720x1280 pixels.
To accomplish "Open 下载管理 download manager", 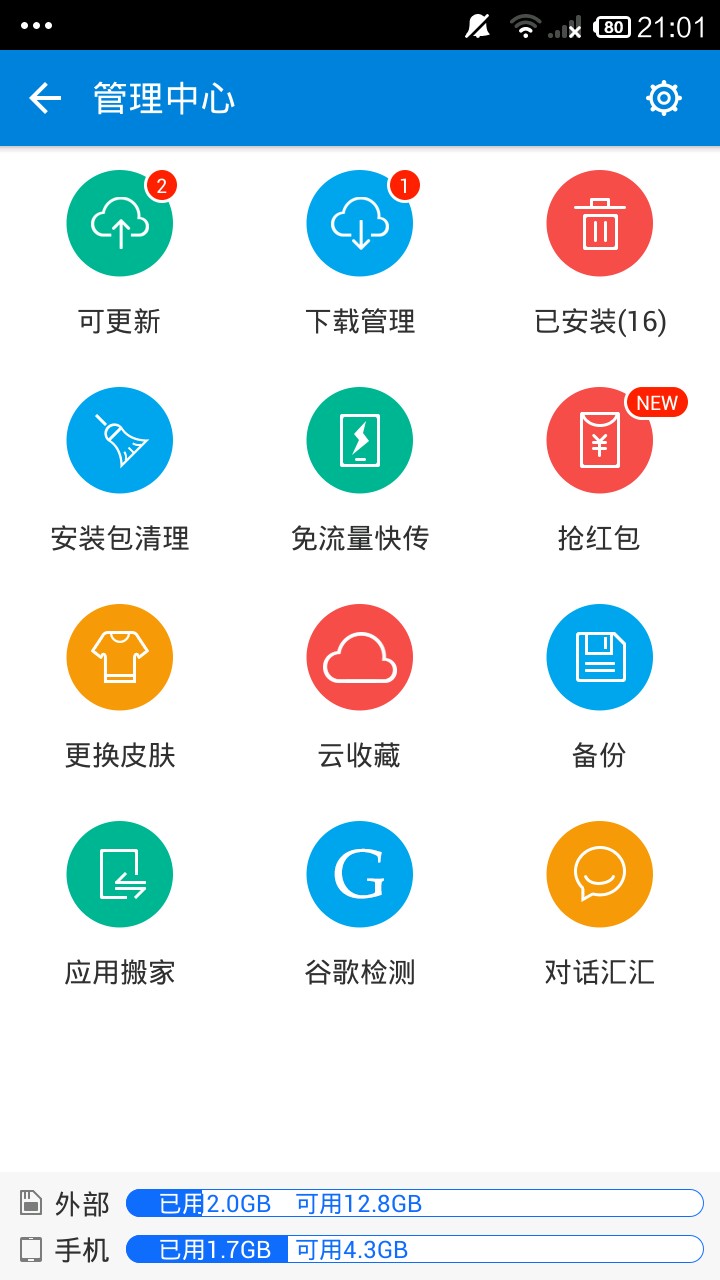I will pos(360,224).
